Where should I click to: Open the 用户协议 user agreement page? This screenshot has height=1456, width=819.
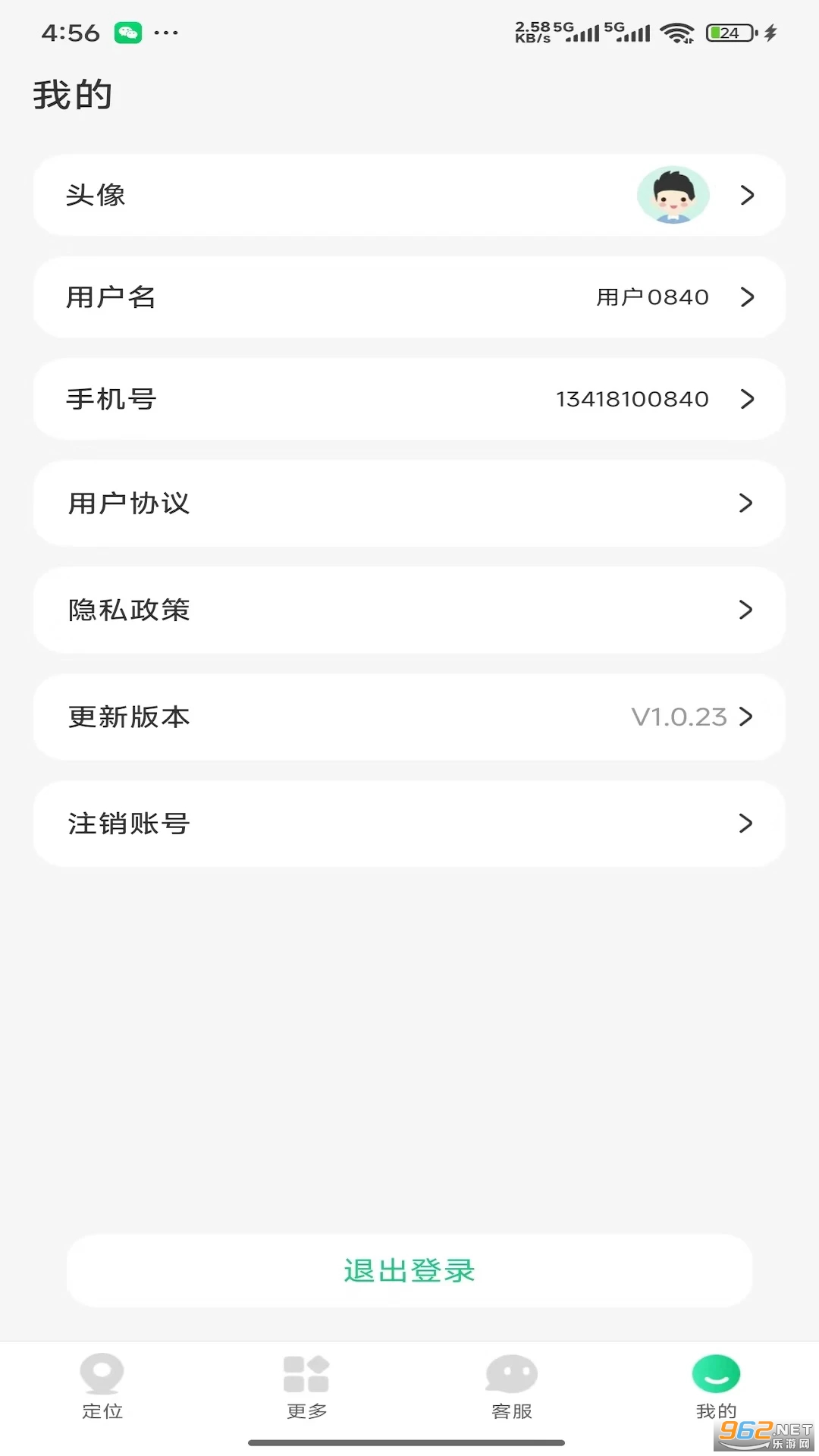pyautogui.click(x=409, y=503)
